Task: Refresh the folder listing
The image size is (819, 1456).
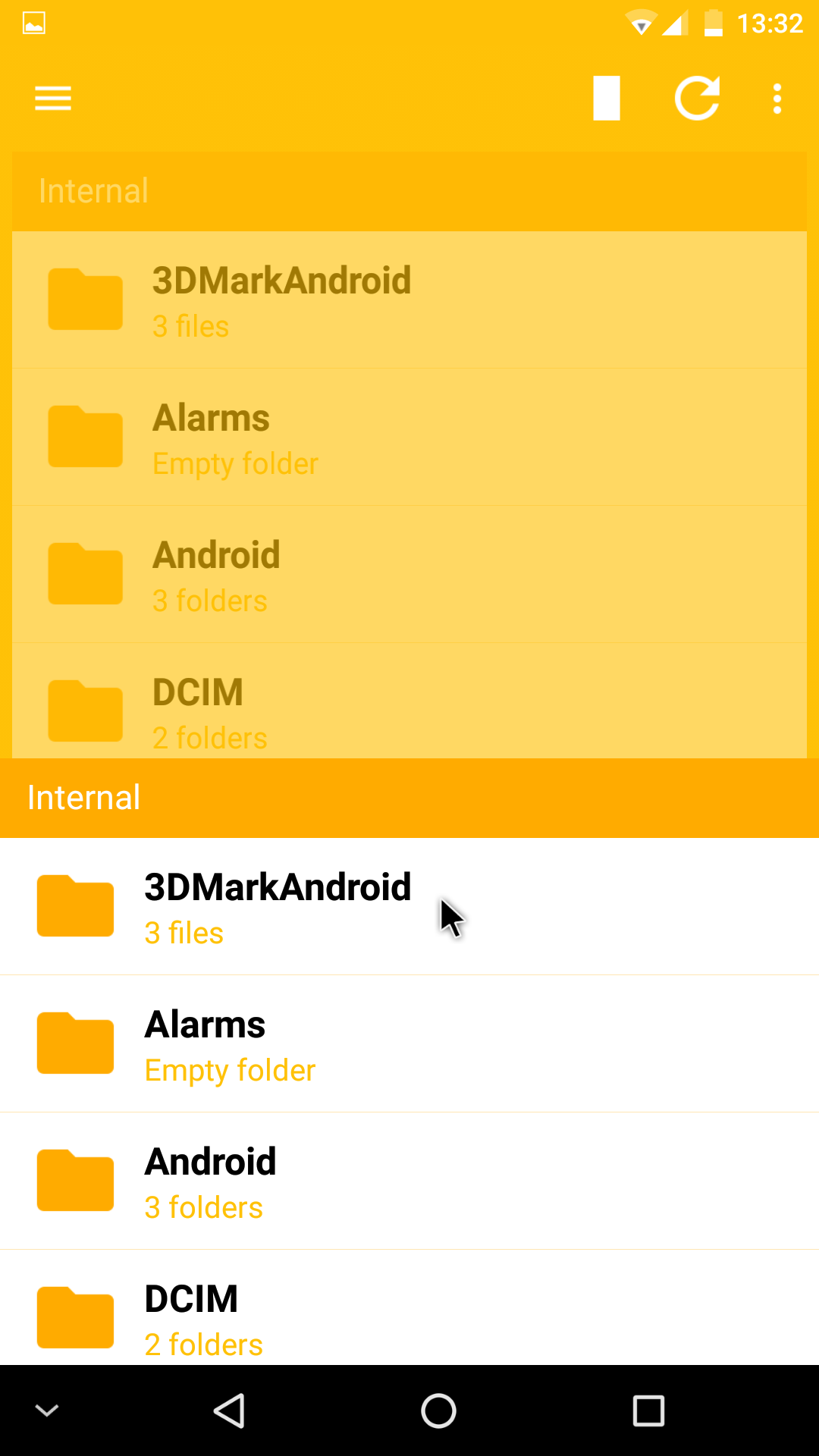Action: tap(697, 99)
